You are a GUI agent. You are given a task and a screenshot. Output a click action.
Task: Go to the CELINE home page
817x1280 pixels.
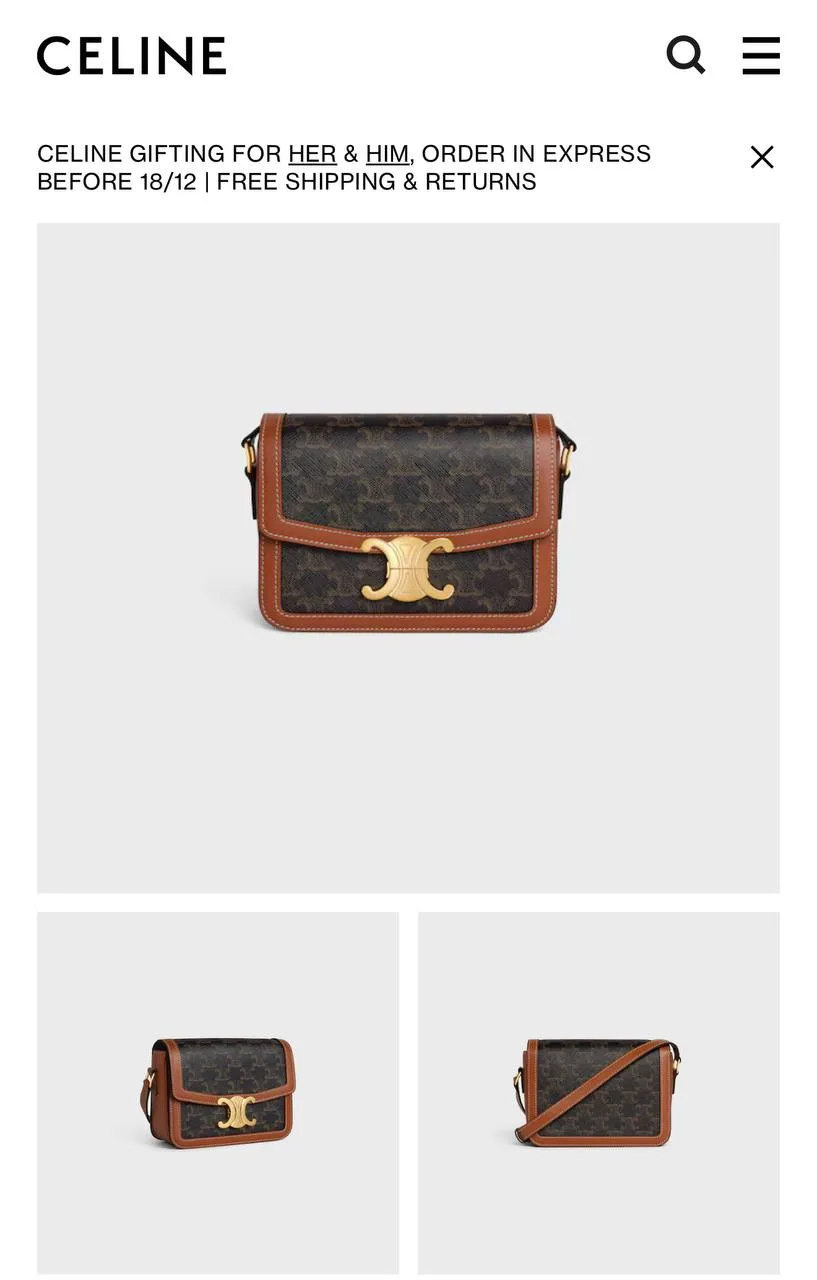tap(131, 56)
